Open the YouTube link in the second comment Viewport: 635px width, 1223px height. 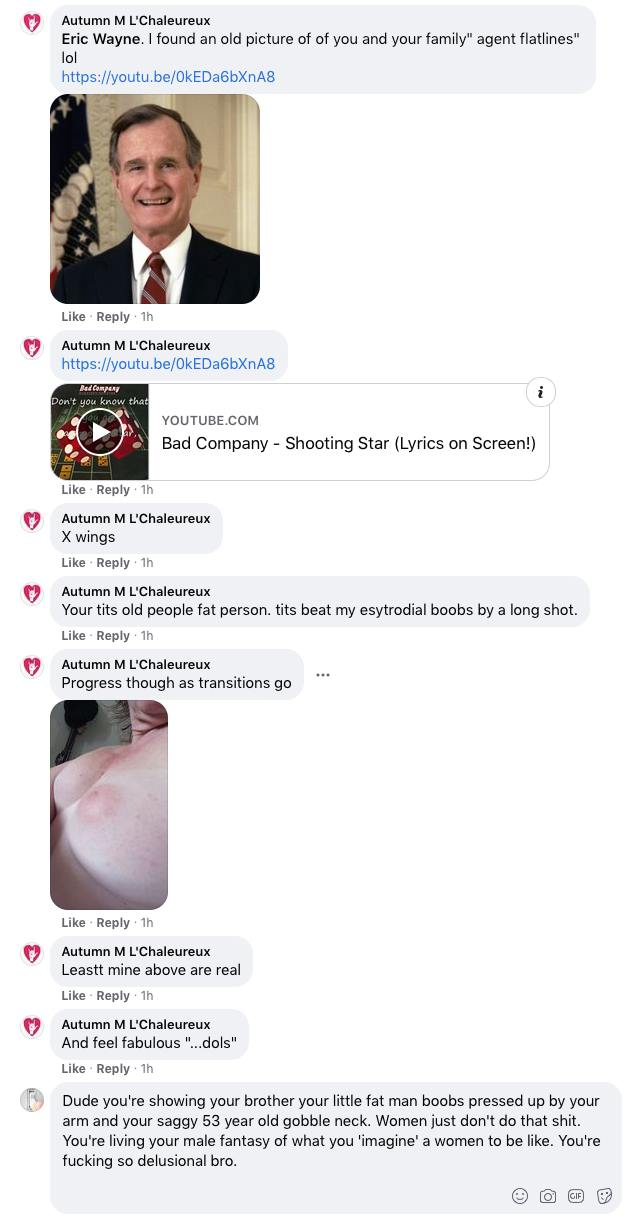168,364
